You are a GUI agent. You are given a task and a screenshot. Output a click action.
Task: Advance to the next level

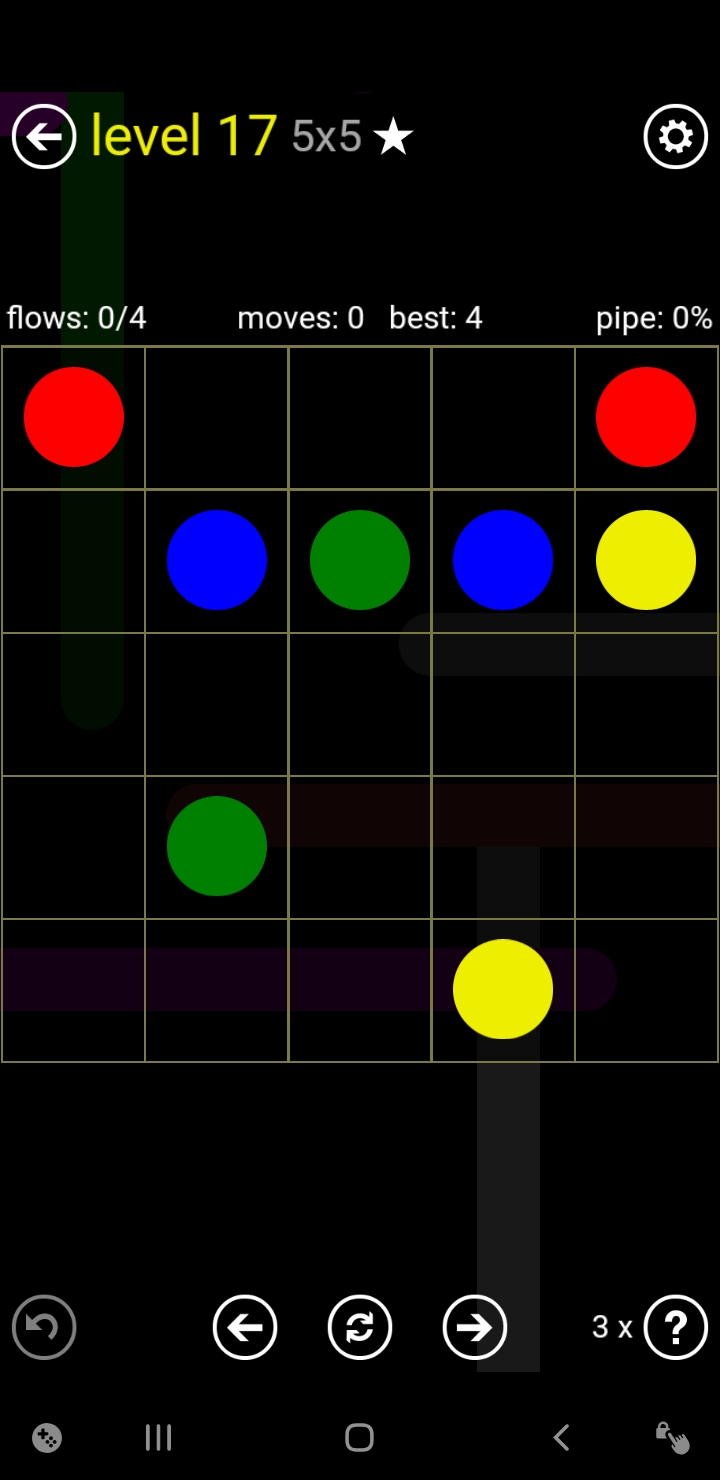475,1327
